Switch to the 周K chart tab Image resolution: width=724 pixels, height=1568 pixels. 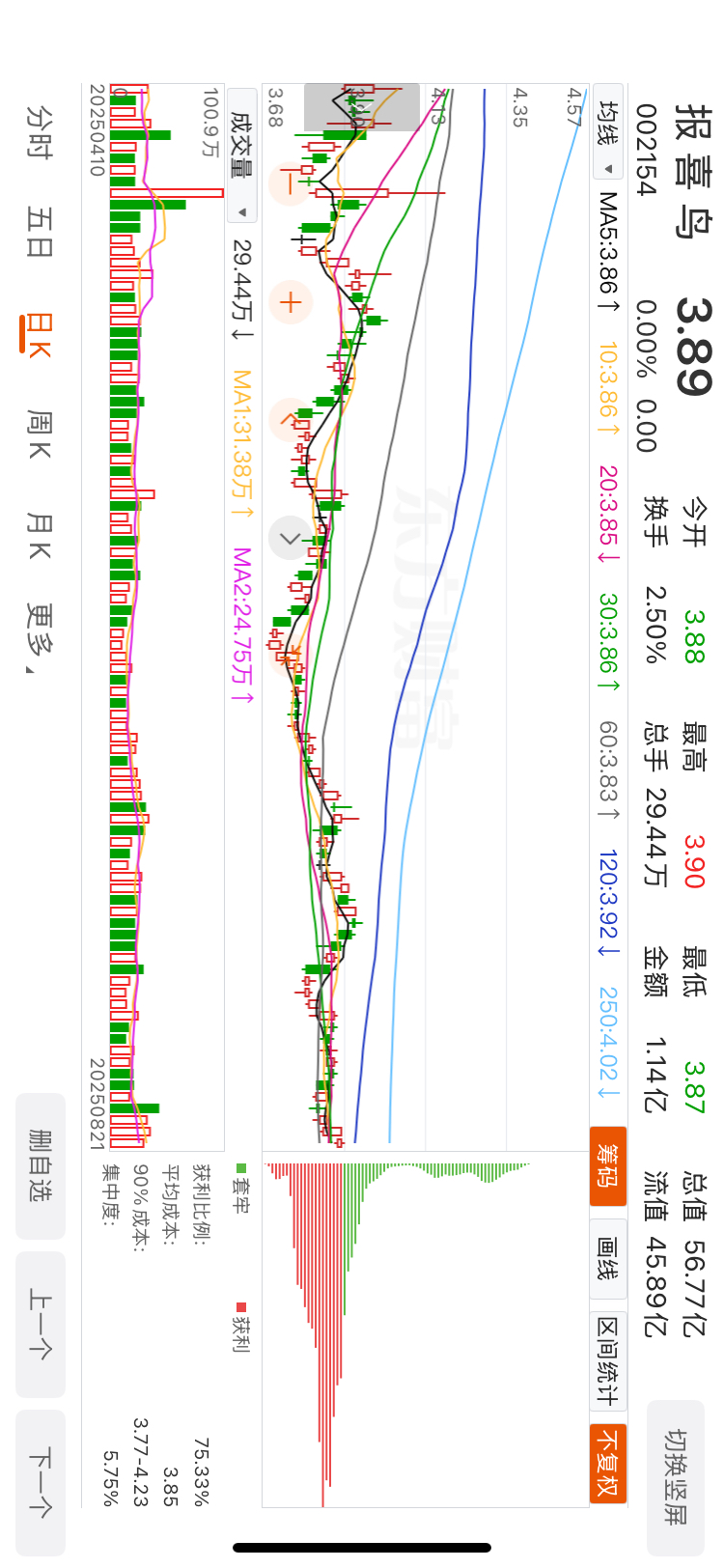39,434
